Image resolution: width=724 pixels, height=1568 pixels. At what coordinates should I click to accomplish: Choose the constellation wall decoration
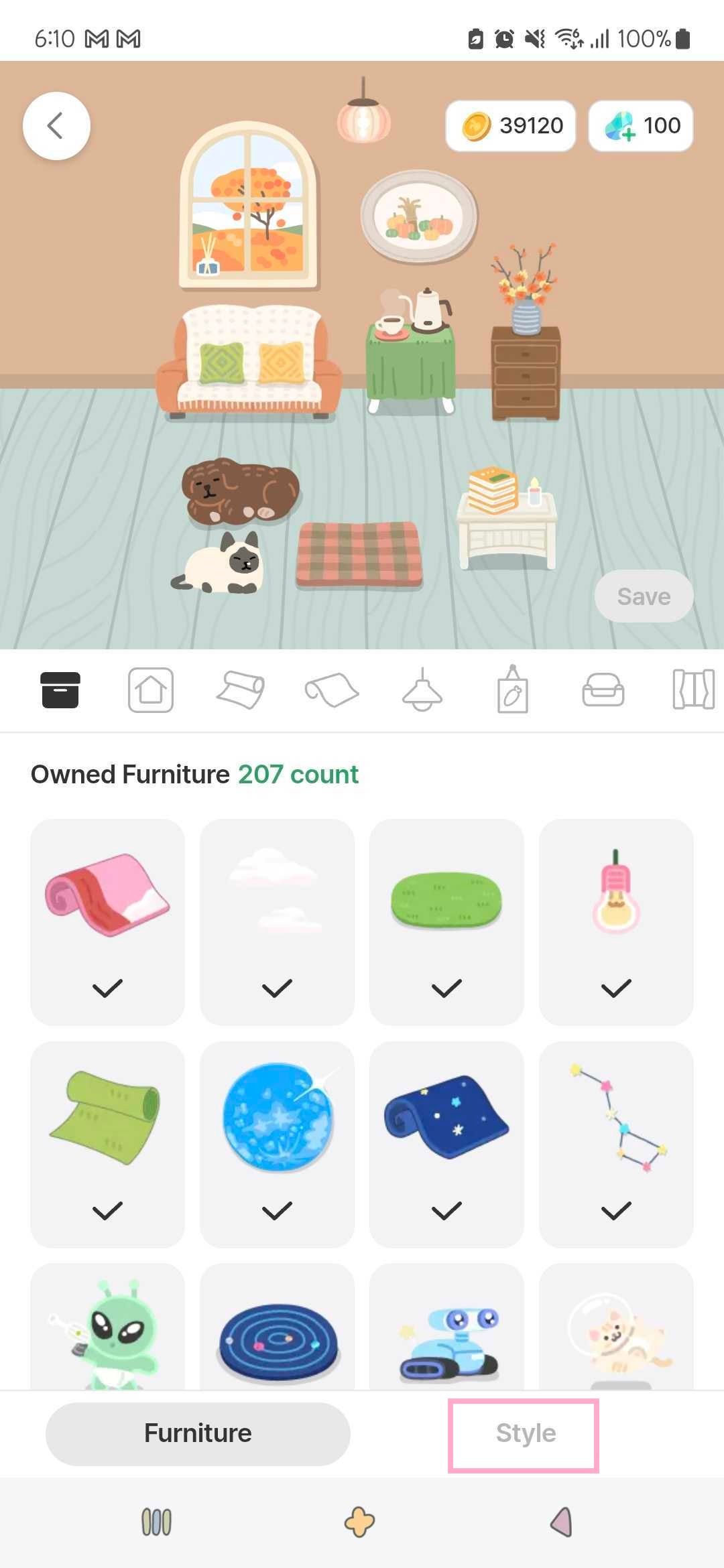pos(616,1145)
